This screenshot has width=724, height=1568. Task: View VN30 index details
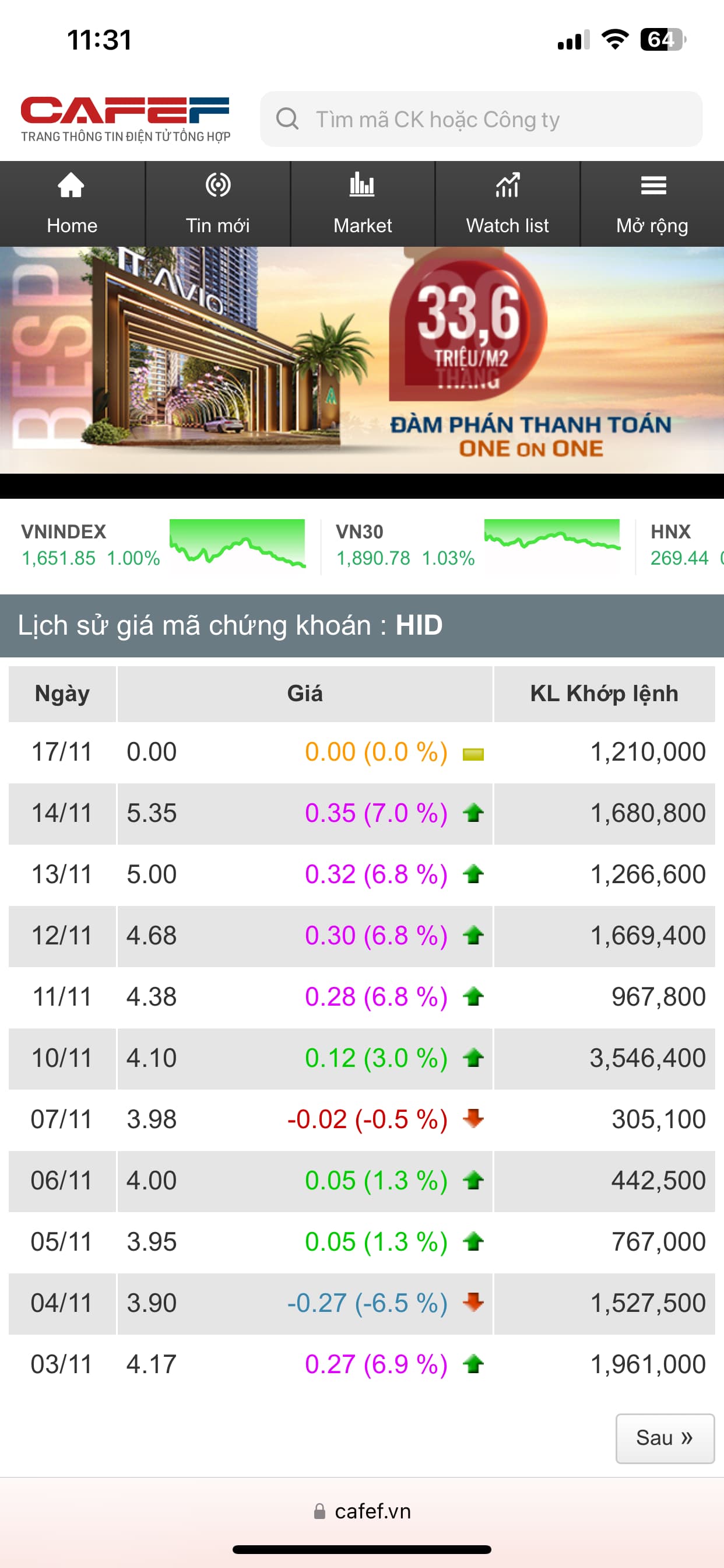pos(477,545)
